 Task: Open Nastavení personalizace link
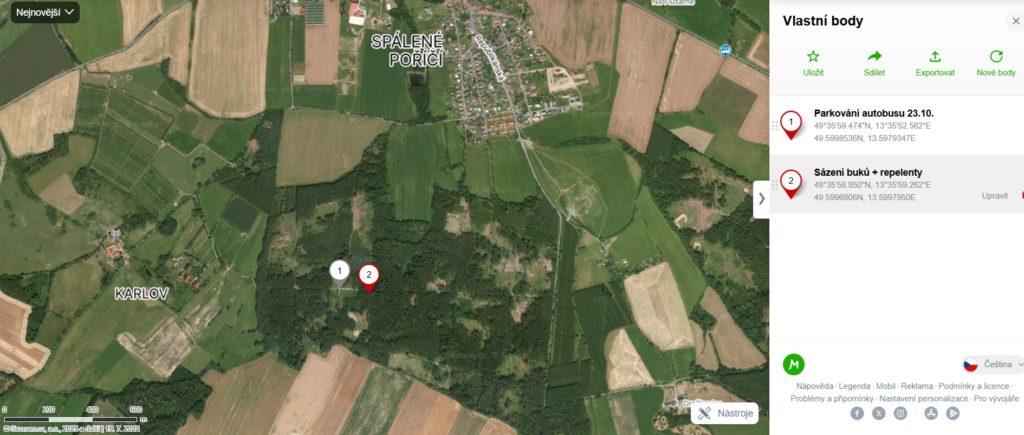click(924, 398)
